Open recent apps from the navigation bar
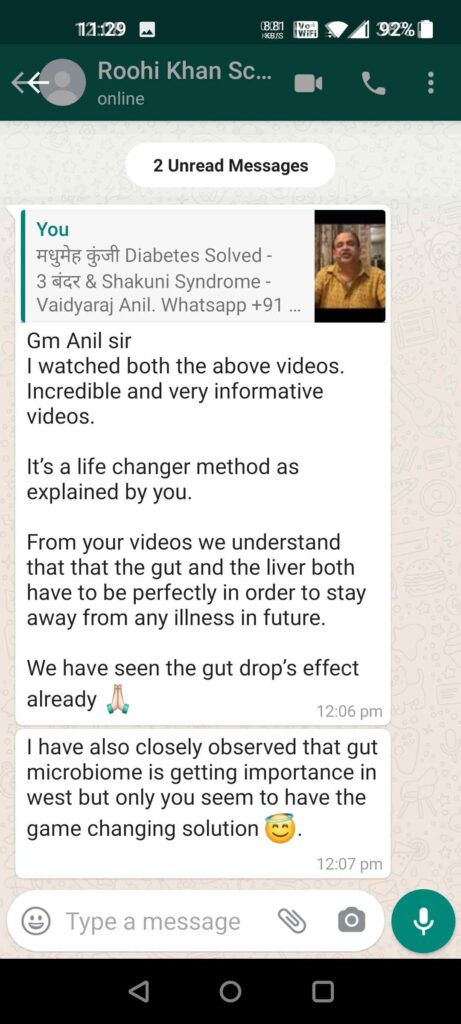This screenshot has height=1024, width=461. click(x=323, y=991)
